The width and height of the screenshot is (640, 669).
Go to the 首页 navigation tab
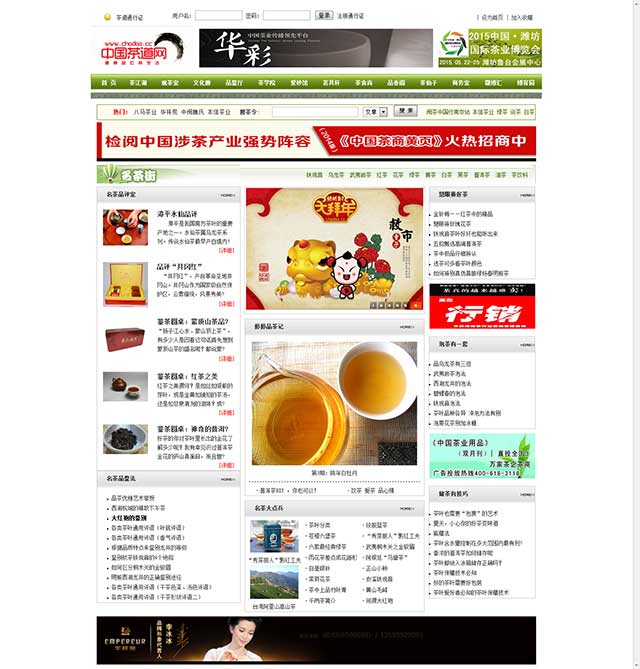[x=109, y=83]
